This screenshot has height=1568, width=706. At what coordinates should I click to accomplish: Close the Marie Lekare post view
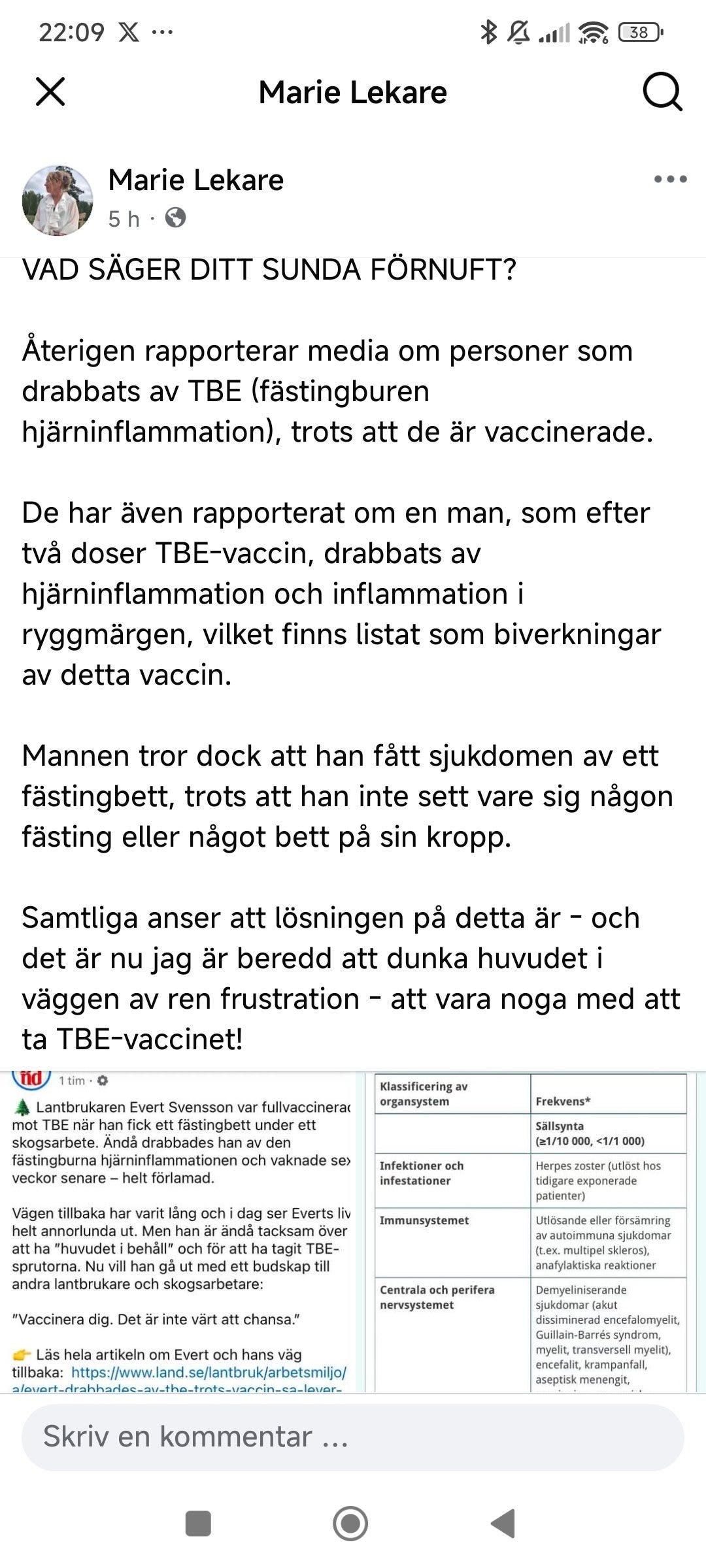50,91
